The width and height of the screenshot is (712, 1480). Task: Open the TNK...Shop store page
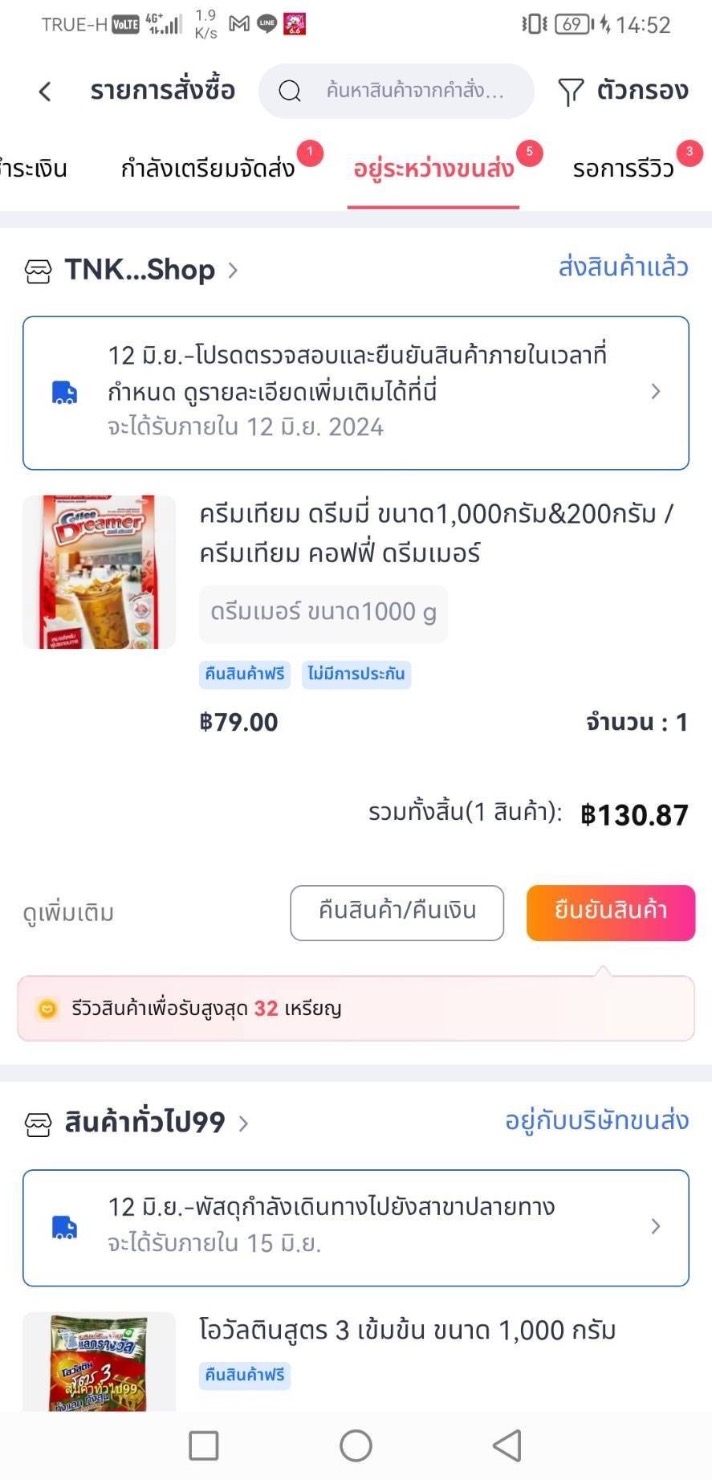(140, 270)
